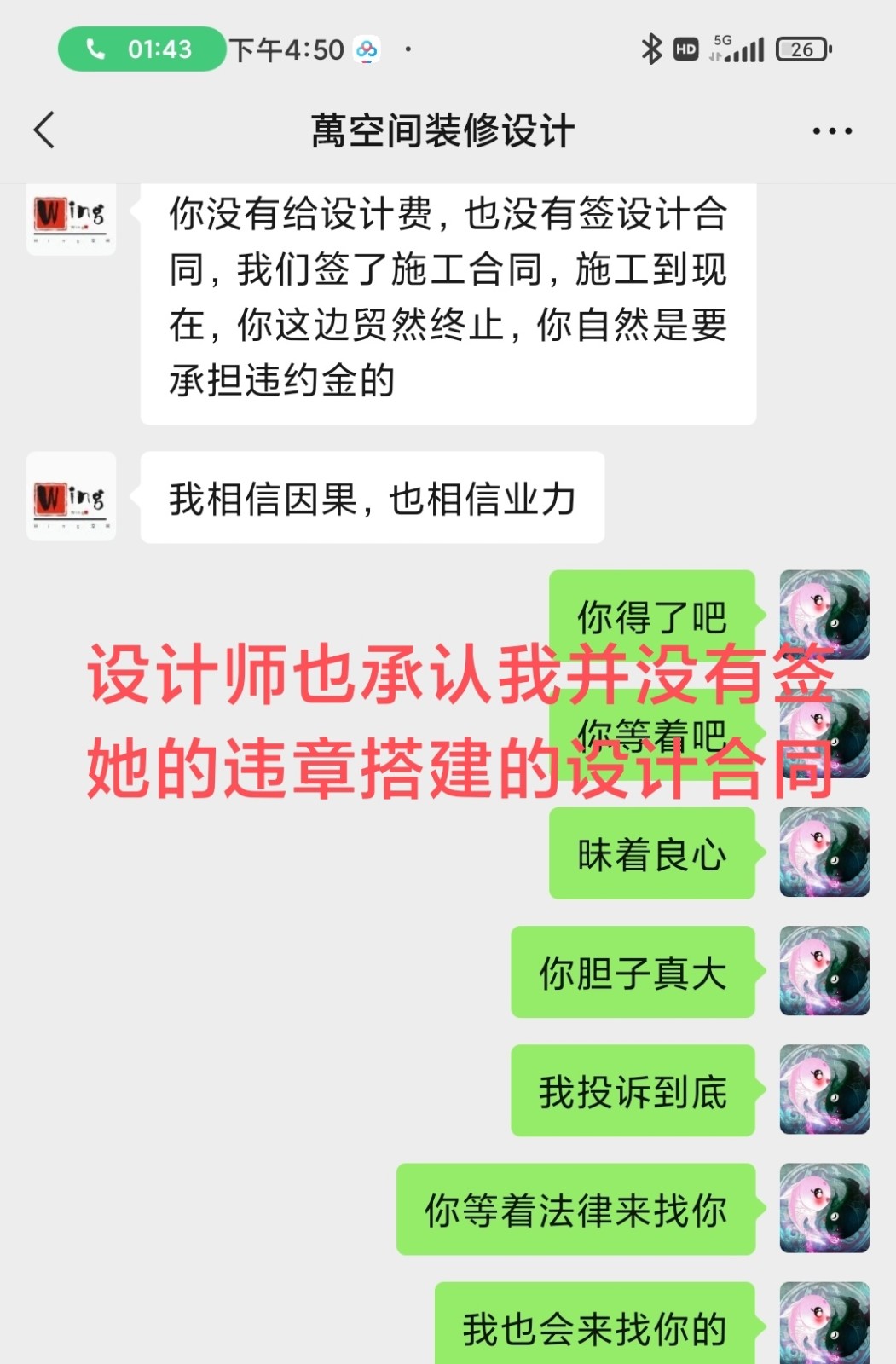The height and width of the screenshot is (1364, 896).
Task: View sender's avatar next to 昧着良心
Action: pyautogui.click(x=824, y=852)
